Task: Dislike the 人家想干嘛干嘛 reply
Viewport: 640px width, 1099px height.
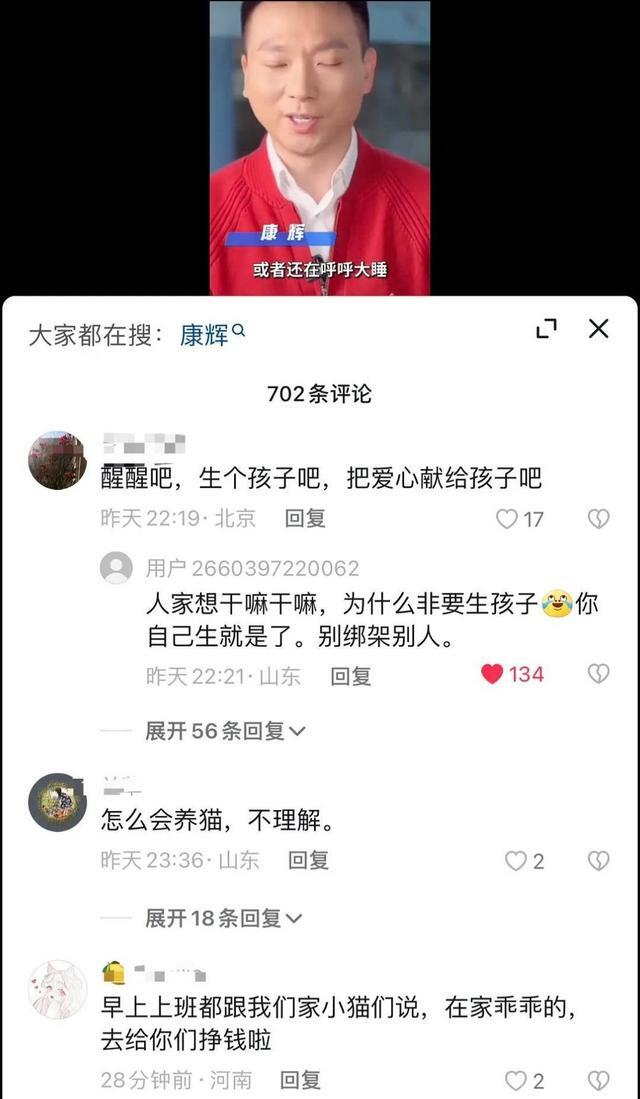Action: coord(598,674)
